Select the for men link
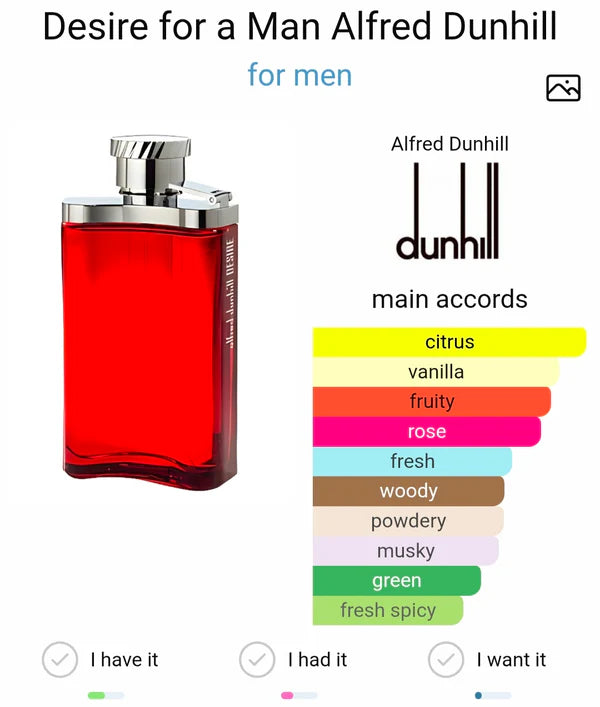Viewport: 600px width, 707px height. [x=299, y=75]
